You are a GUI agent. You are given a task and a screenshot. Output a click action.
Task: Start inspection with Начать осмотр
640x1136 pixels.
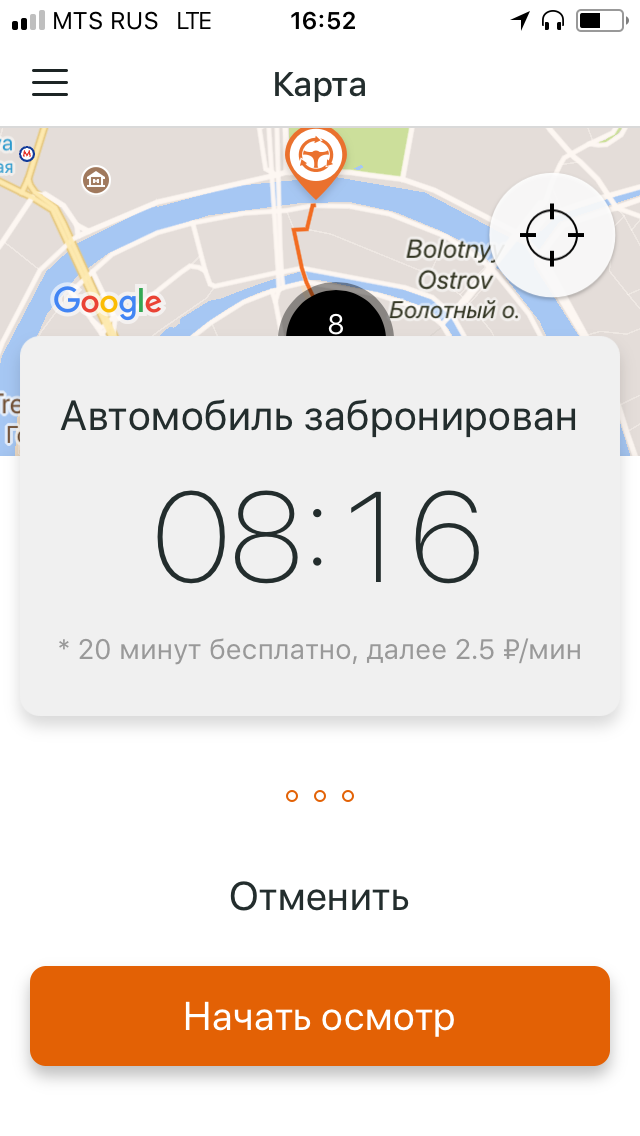320,1016
